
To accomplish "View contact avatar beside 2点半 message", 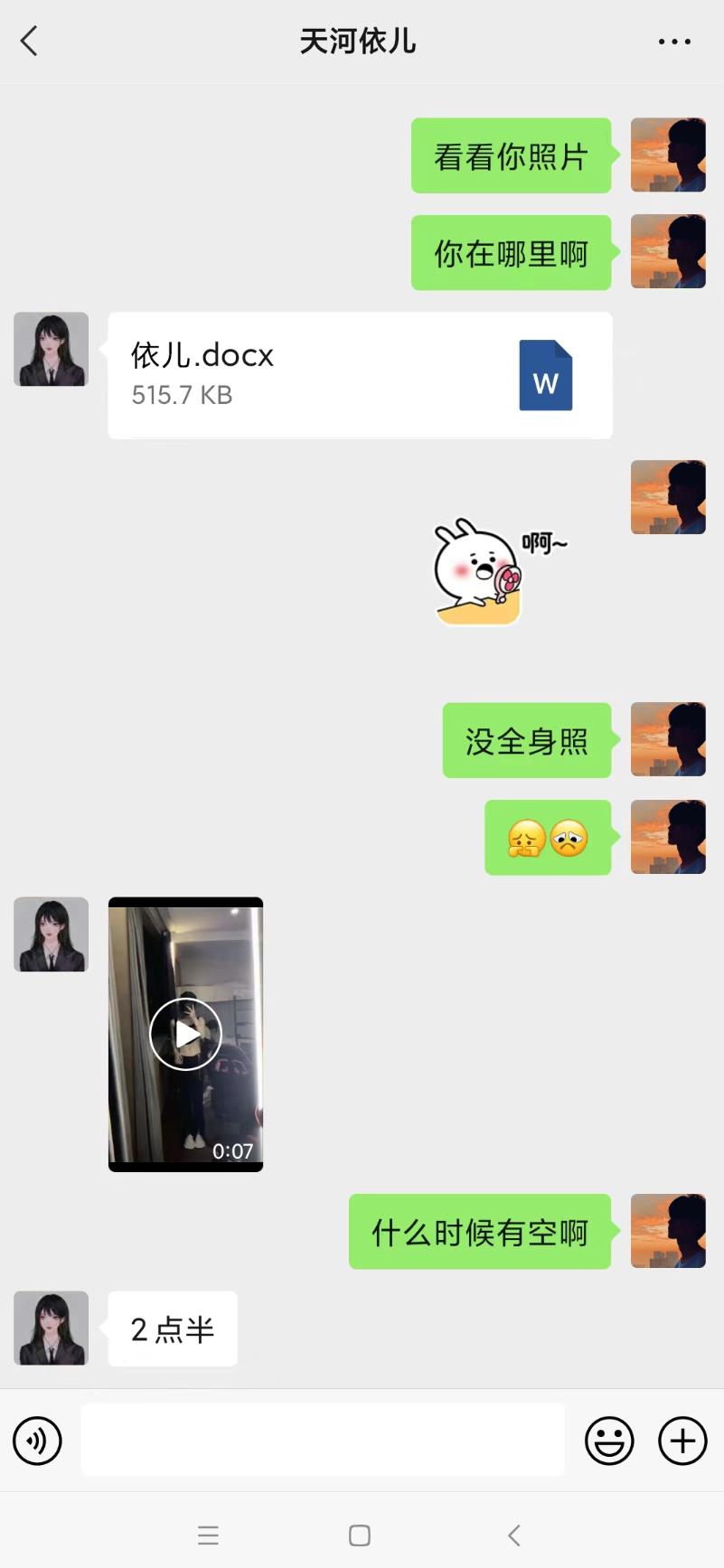I will [52, 1328].
